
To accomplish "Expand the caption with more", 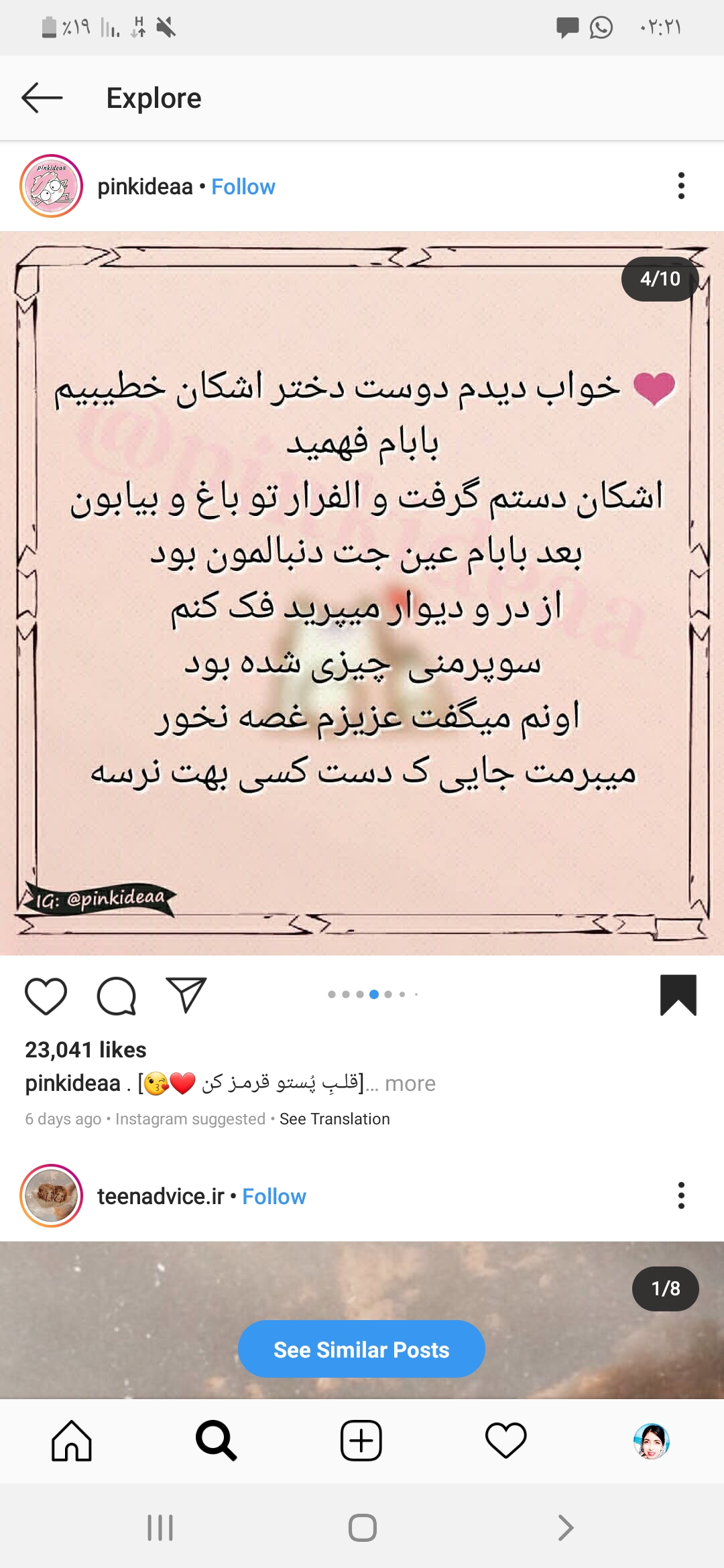I will point(410,1083).
